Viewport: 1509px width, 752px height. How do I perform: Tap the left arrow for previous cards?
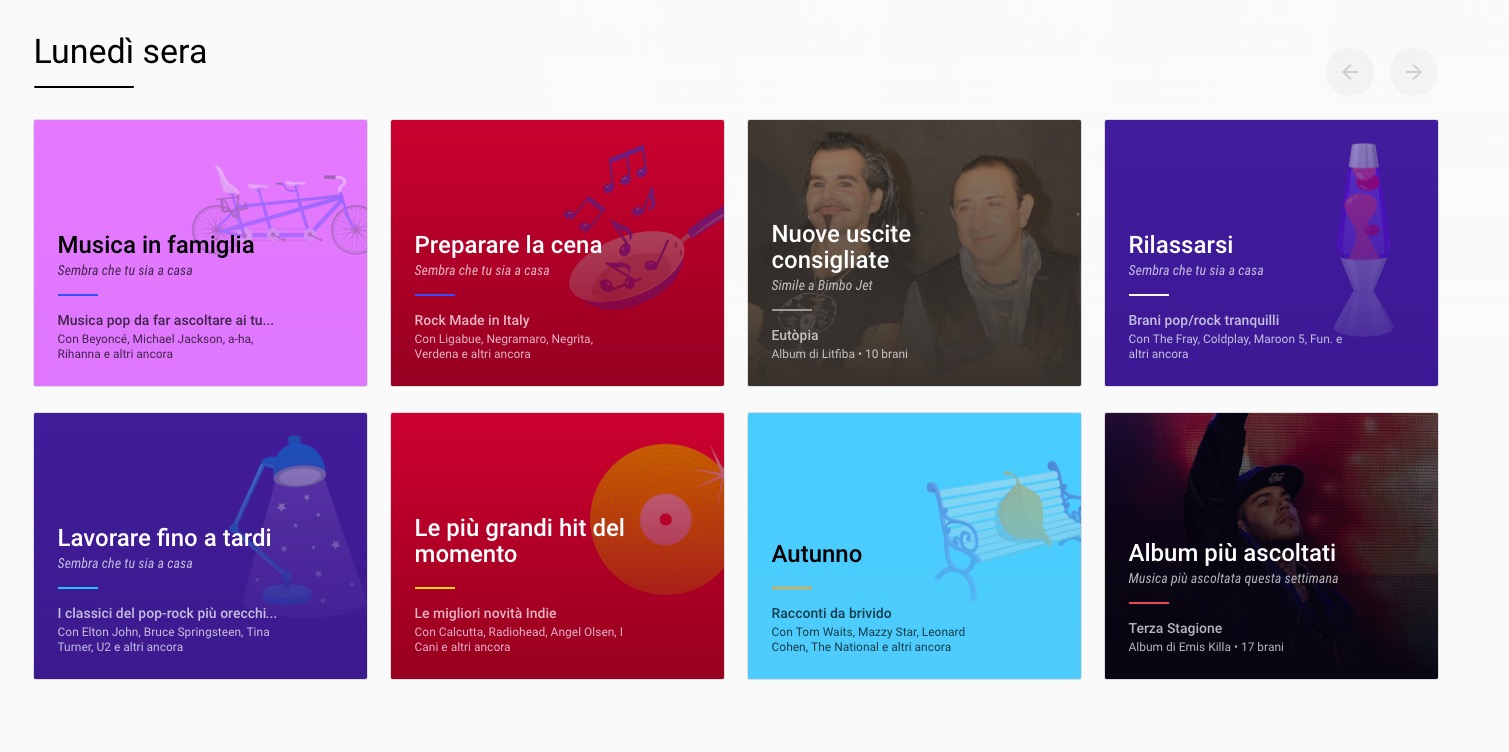click(x=1349, y=72)
